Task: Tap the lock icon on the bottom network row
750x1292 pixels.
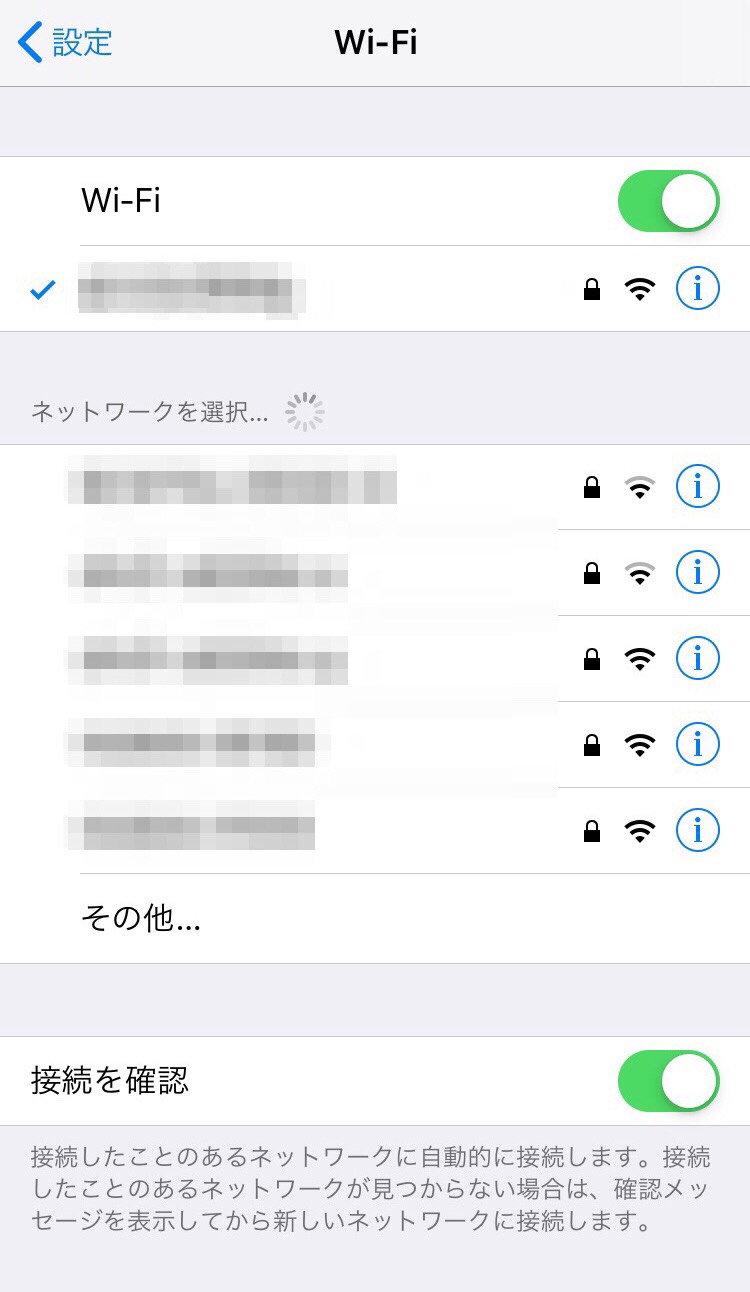Action: (x=592, y=830)
